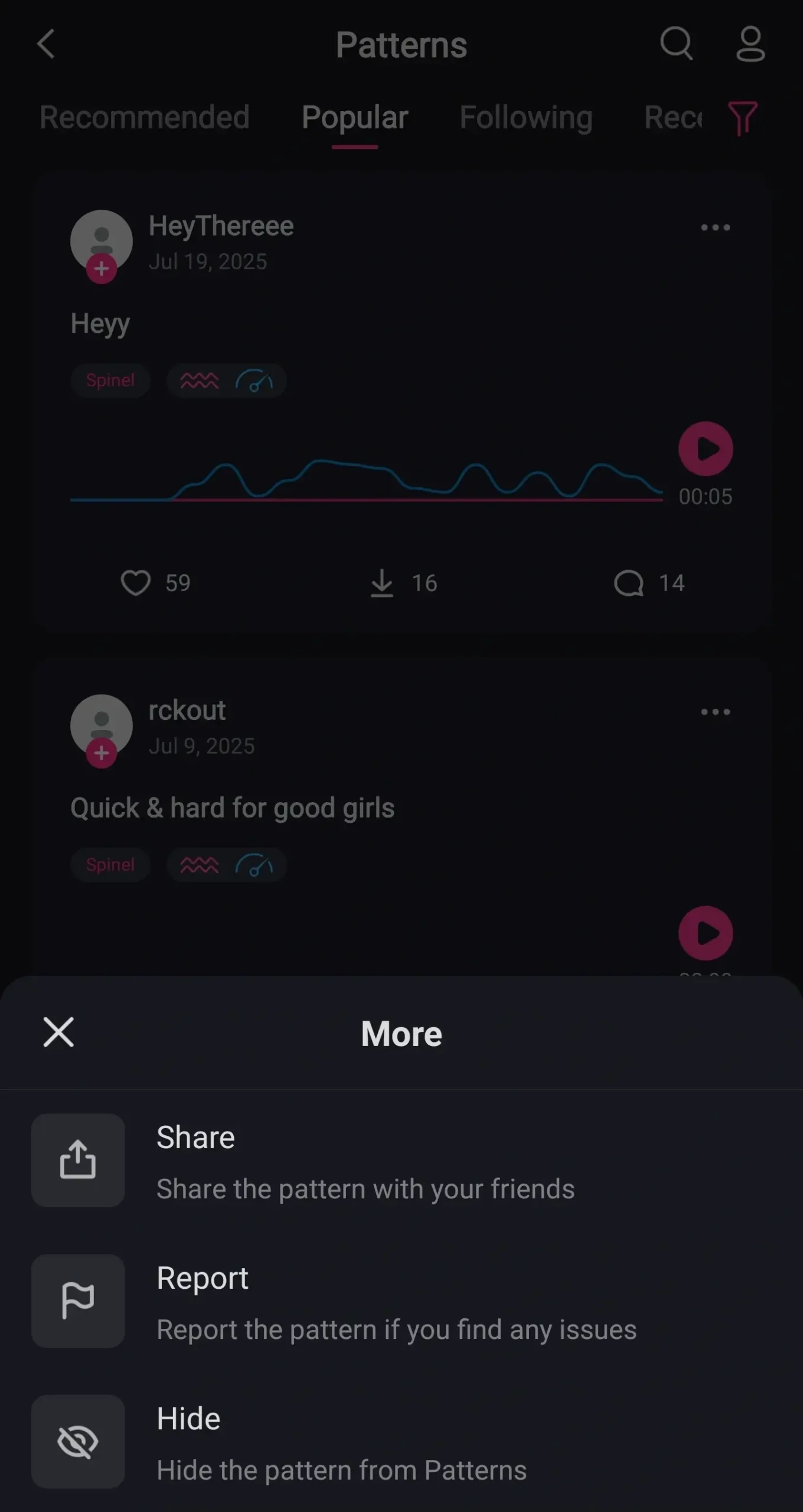Report the pattern for issues
Image resolution: width=803 pixels, height=1512 pixels.
(396, 1301)
